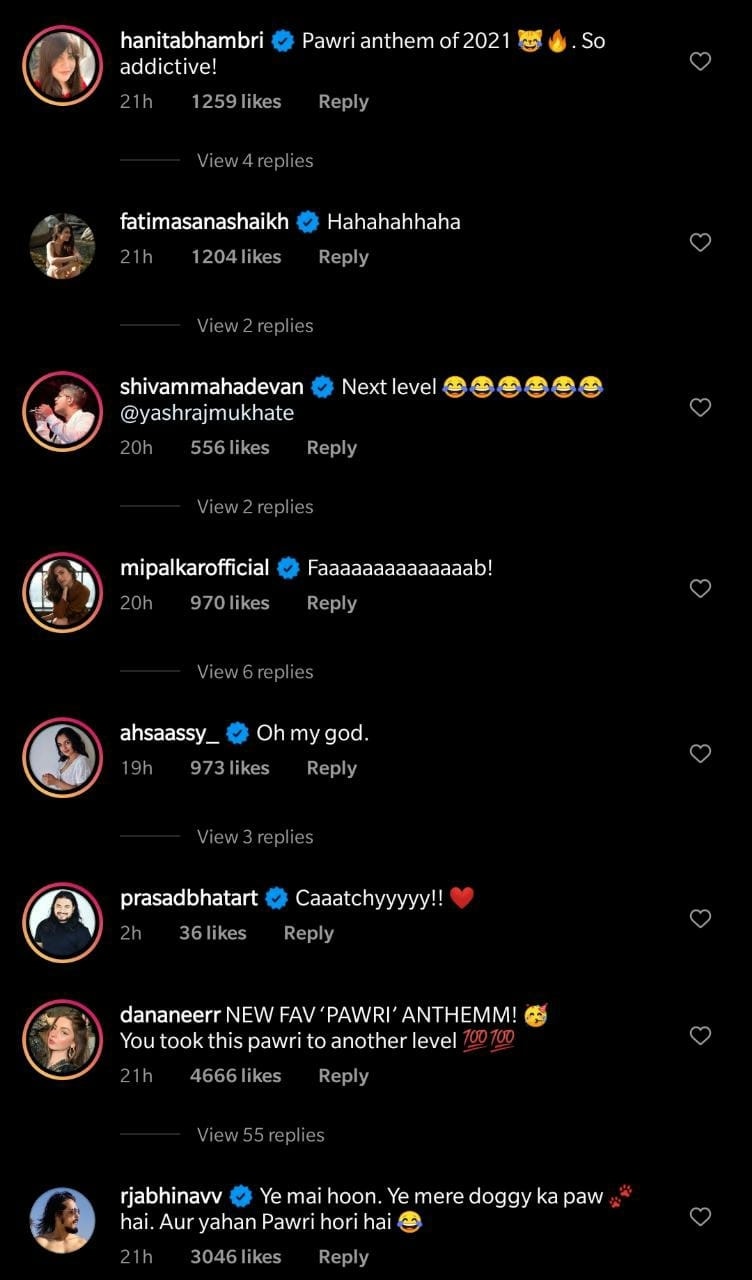The width and height of the screenshot is (752, 1280).
Task: Reply to dananeerr's comment
Action: pyautogui.click(x=343, y=1076)
